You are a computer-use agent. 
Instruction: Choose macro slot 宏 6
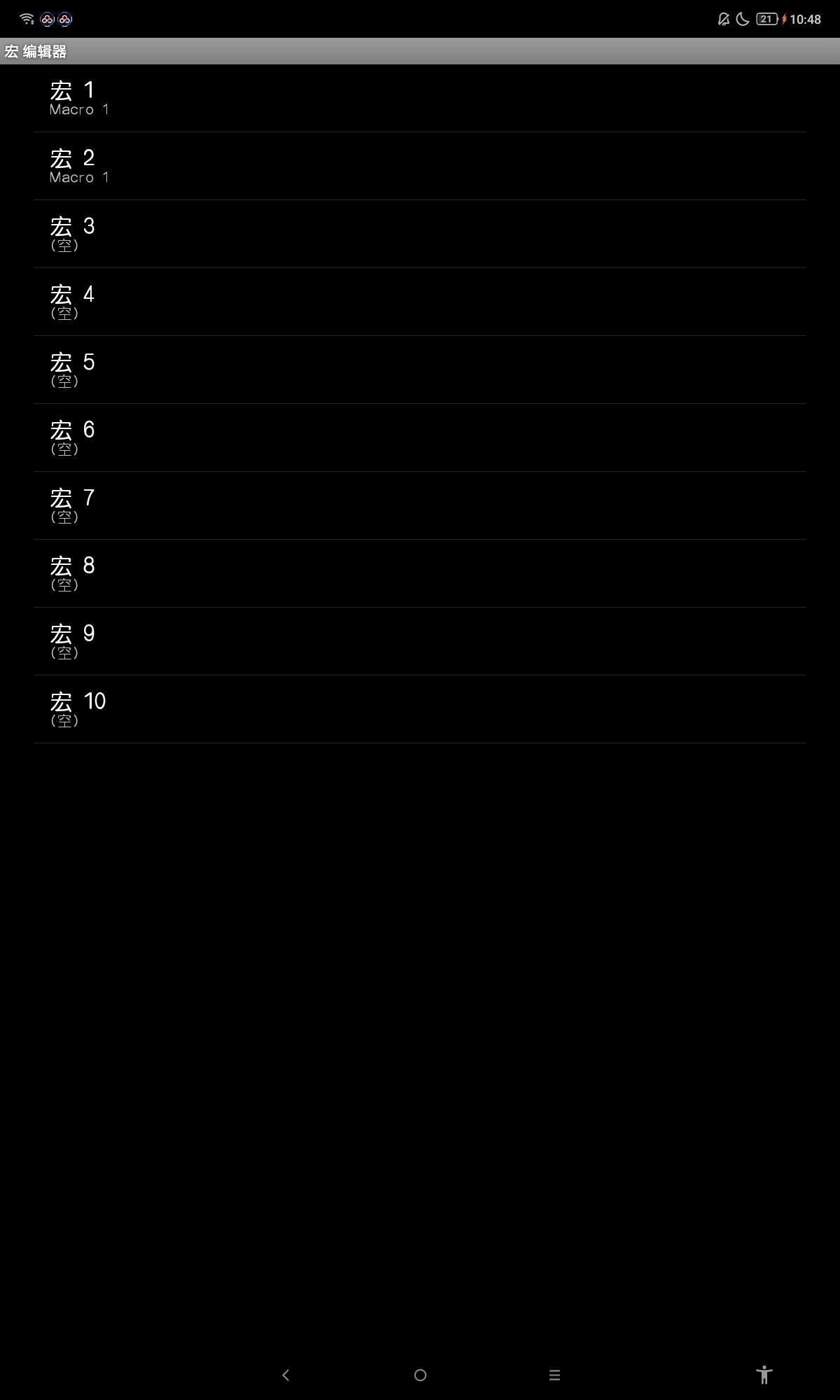tap(420, 438)
